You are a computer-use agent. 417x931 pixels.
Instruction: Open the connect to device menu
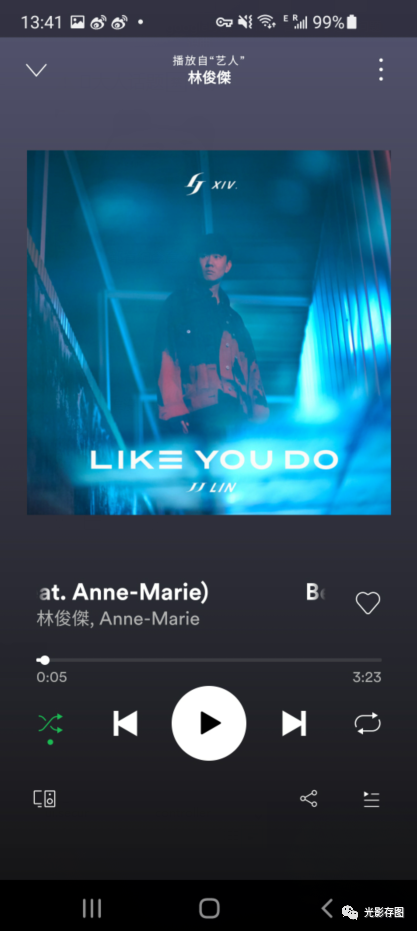[45, 799]
